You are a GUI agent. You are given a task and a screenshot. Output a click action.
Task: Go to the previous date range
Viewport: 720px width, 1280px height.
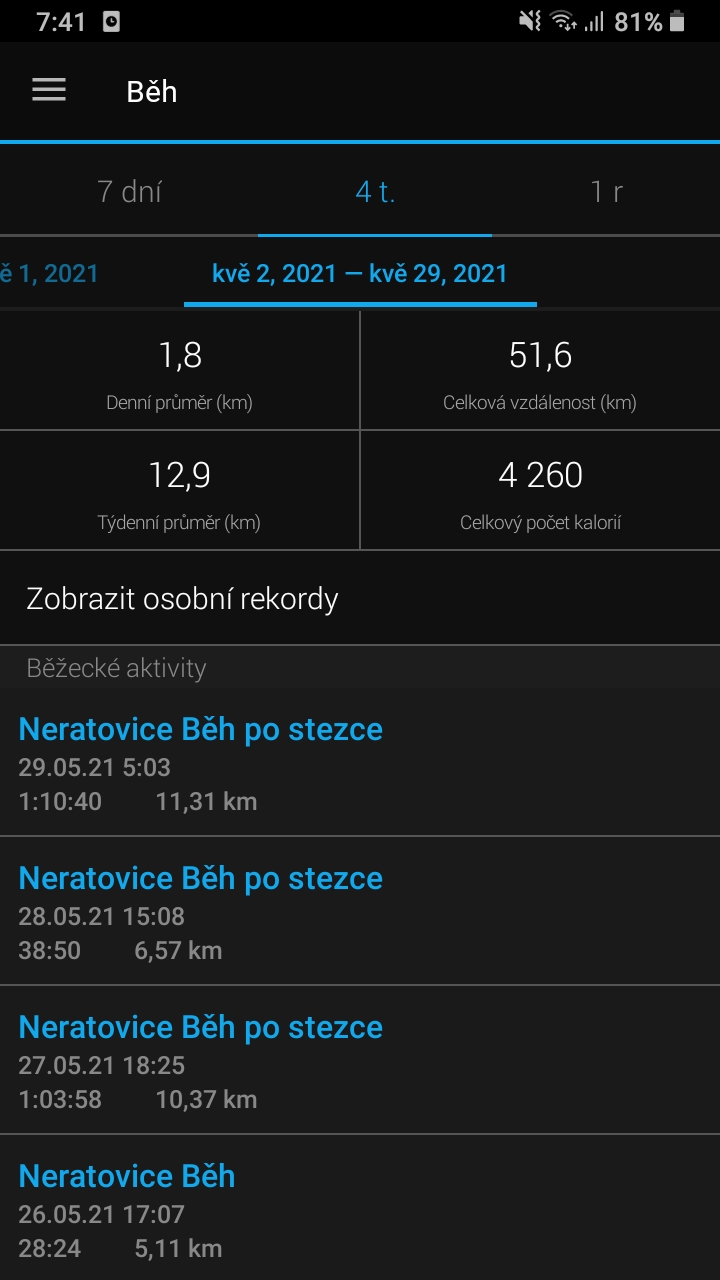49,273
